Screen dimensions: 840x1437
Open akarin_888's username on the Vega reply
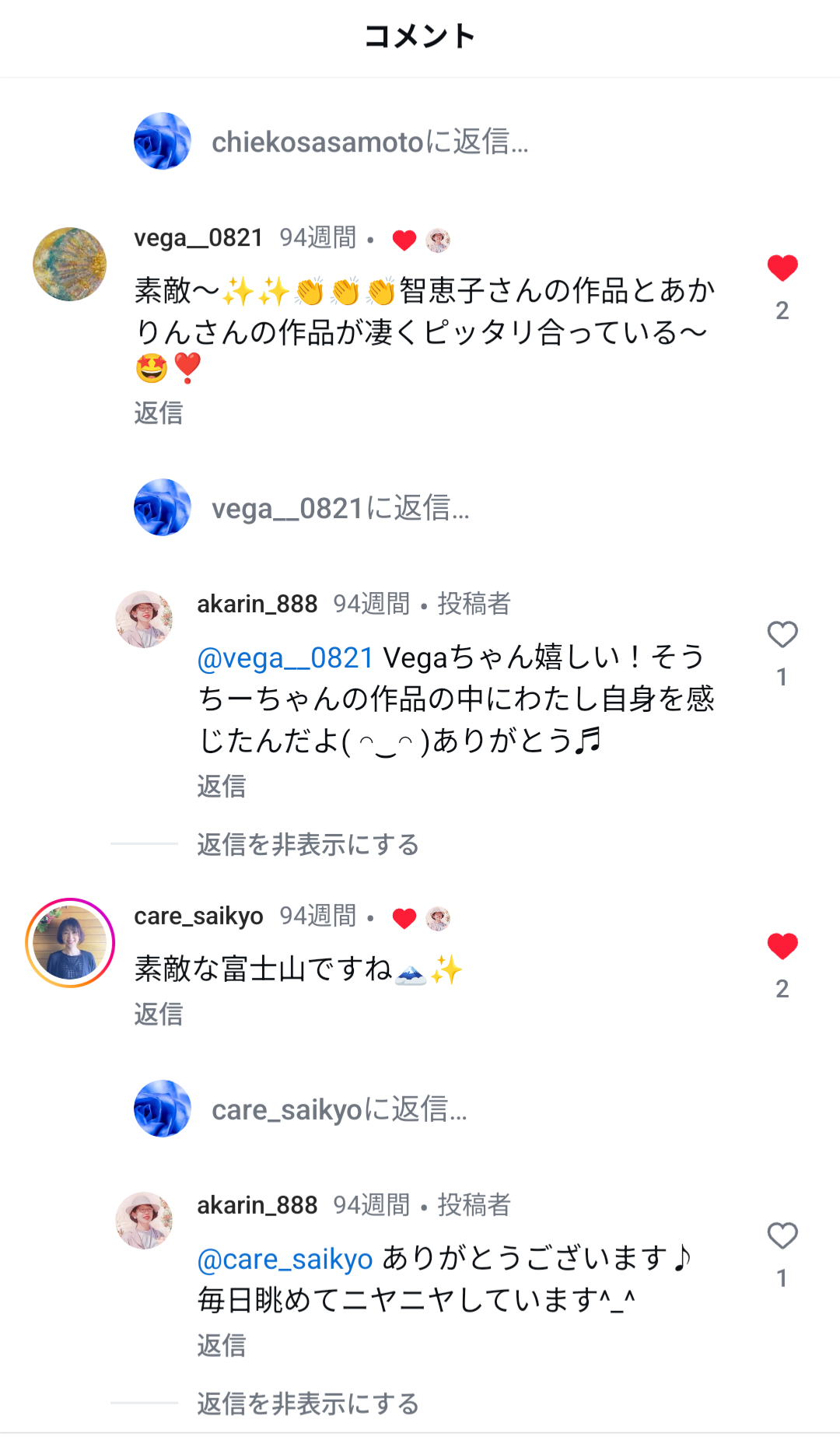257,604
